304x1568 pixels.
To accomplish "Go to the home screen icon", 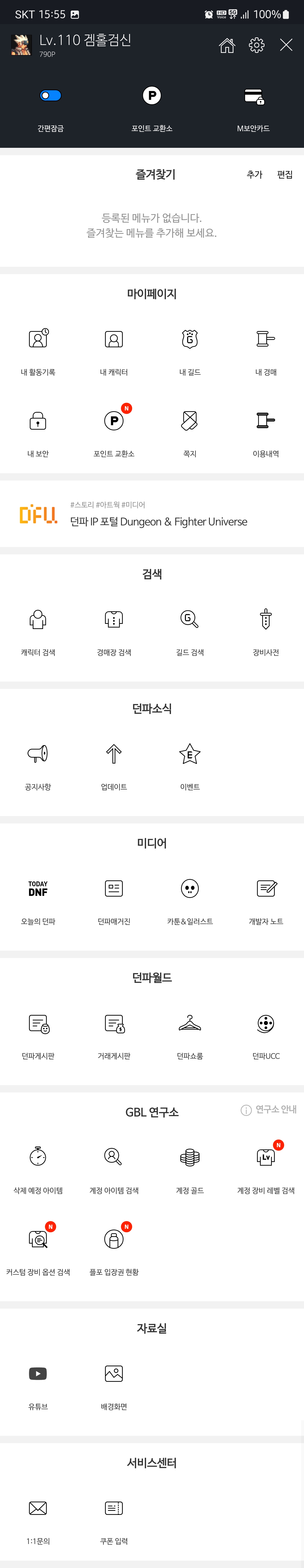I will tap(227, 45).
